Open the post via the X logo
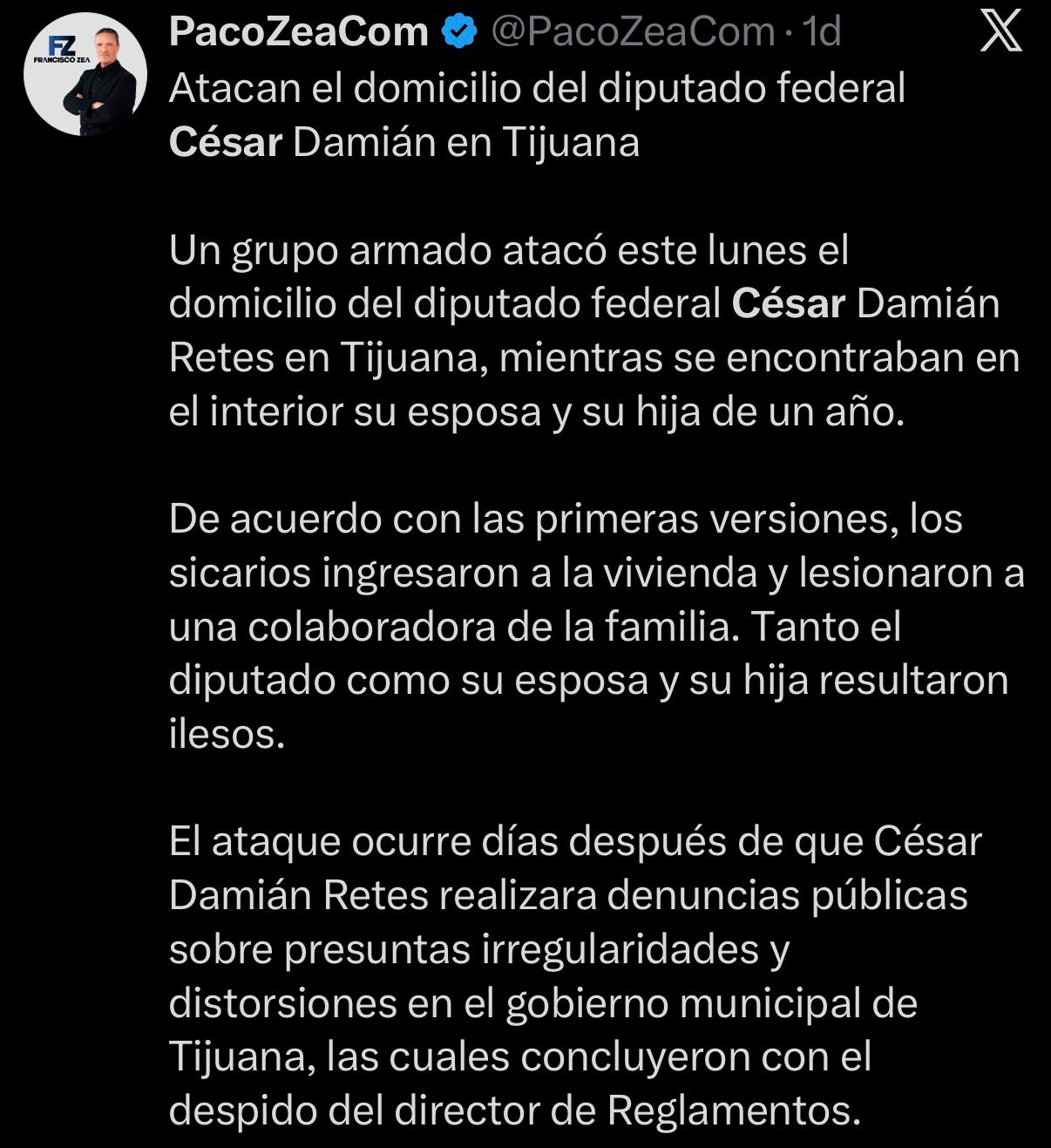Screen dimensions: 1051x1148 click(x=1000, y=33)
